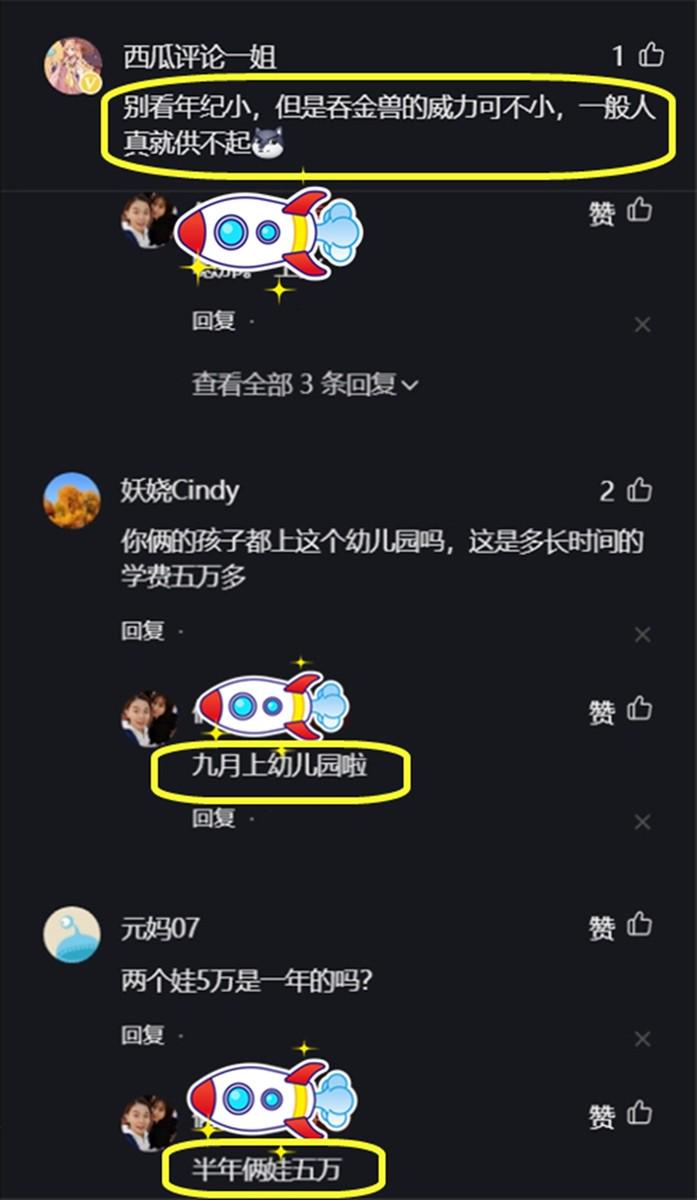
Task: Like the reply 半年俩娃五万
Action: point(639,1115)
